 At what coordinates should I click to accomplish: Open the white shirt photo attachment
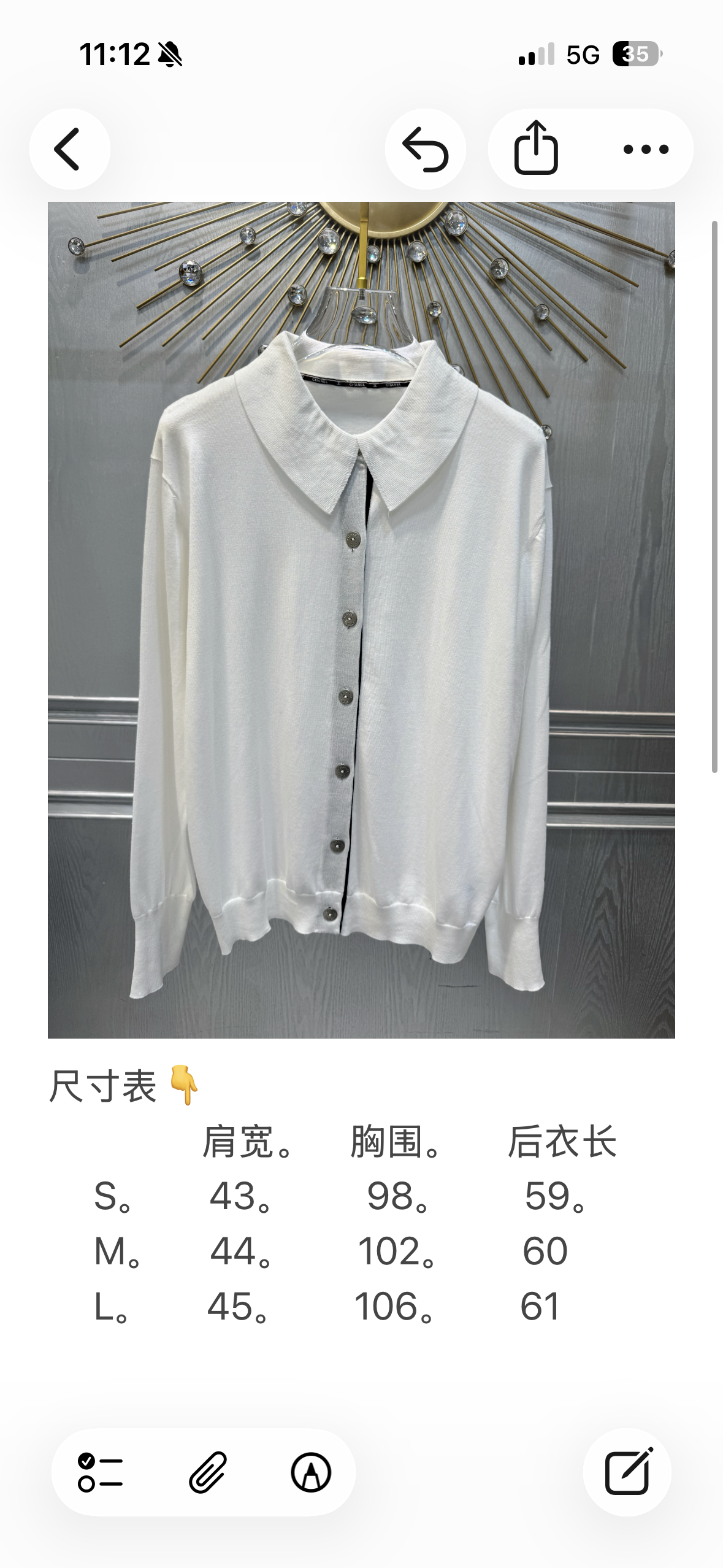361,620
